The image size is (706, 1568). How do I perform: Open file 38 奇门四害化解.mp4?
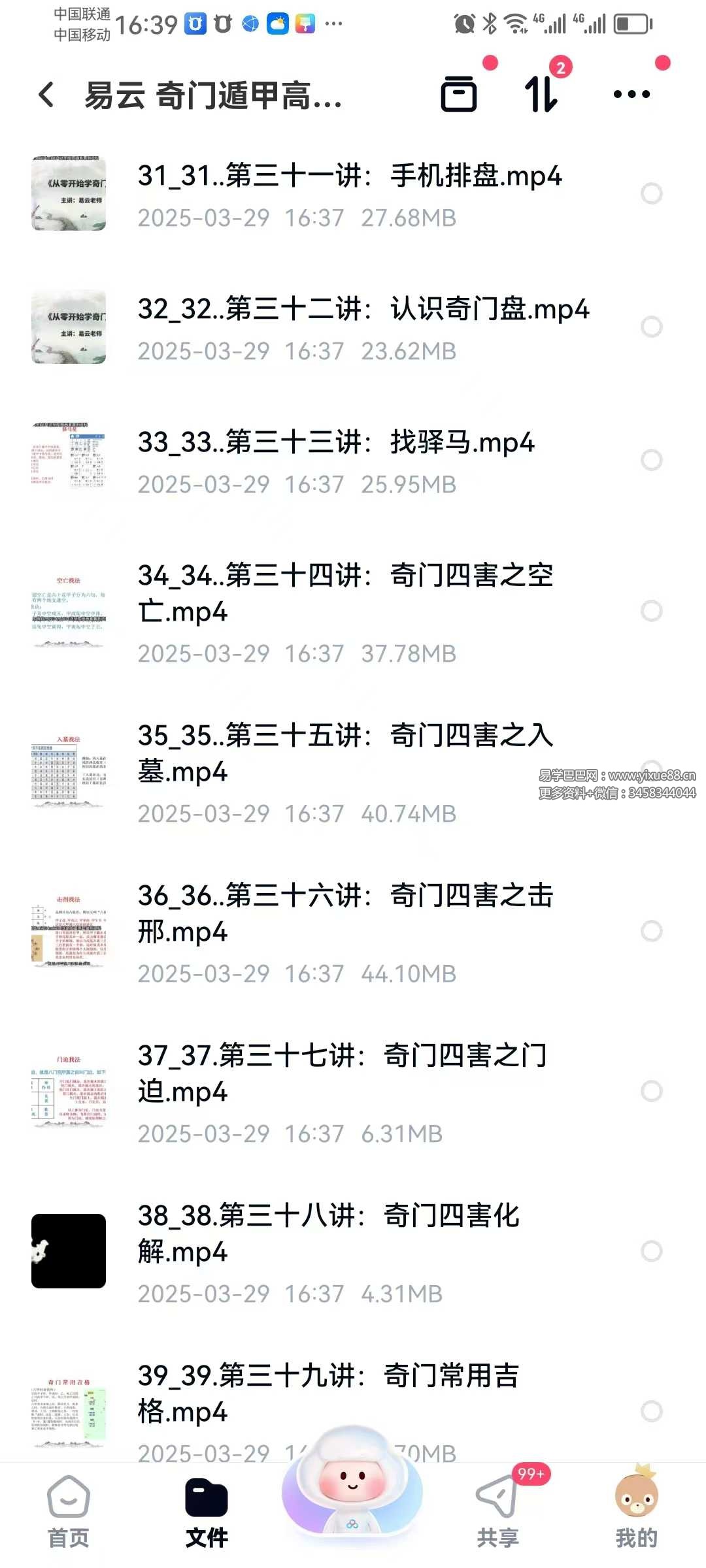coord(328,1233)
